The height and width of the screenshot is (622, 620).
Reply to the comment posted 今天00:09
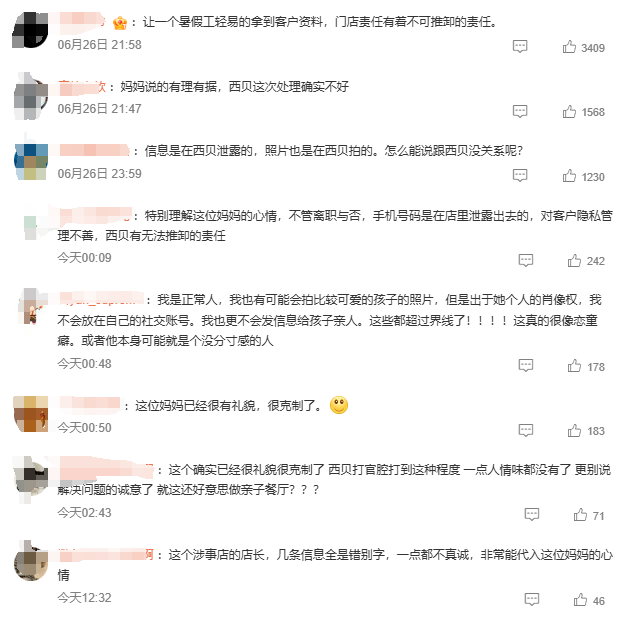(x=526, y=260)
